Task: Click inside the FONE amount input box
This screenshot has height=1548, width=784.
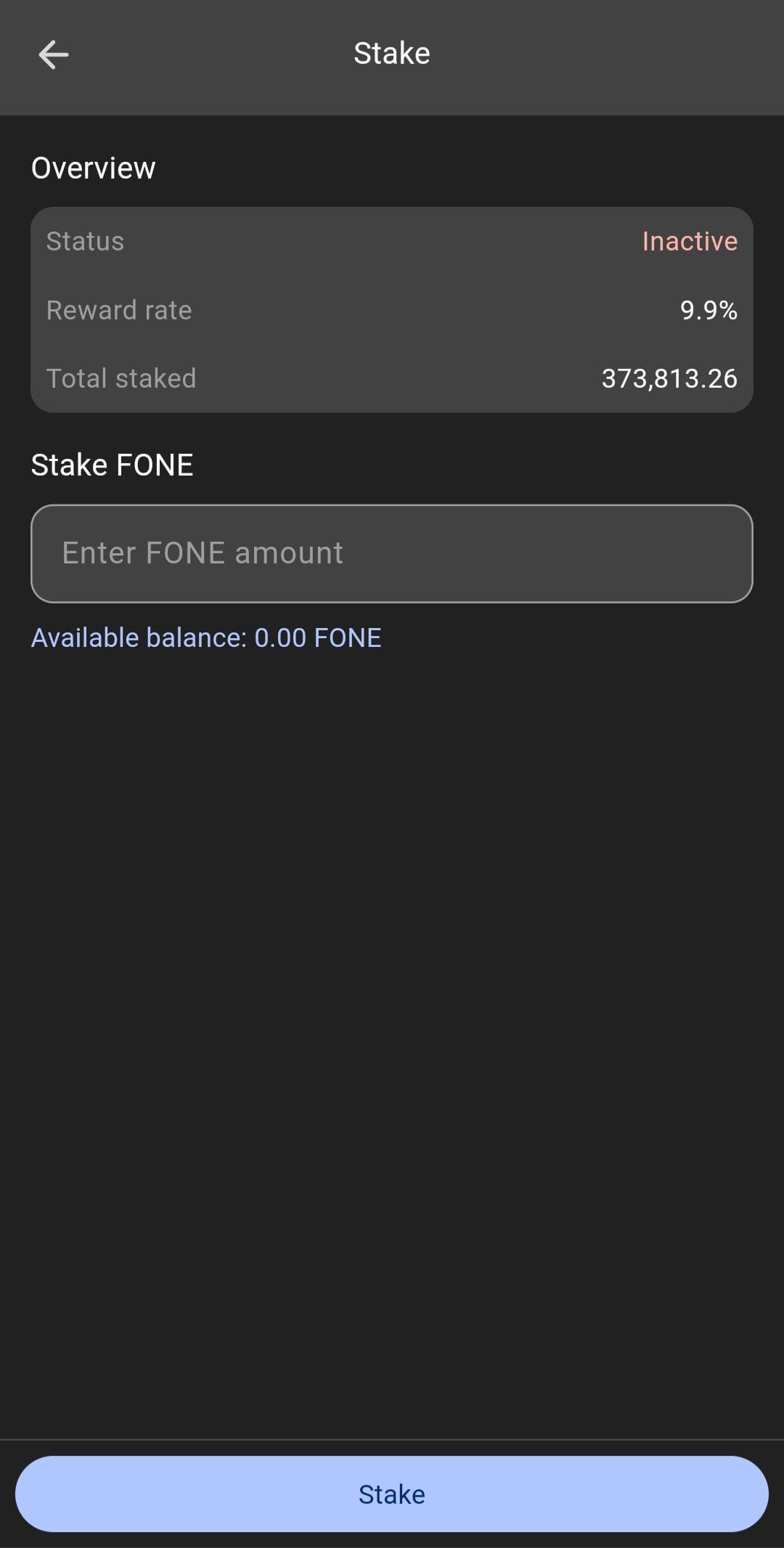Action: pos(392,553)
